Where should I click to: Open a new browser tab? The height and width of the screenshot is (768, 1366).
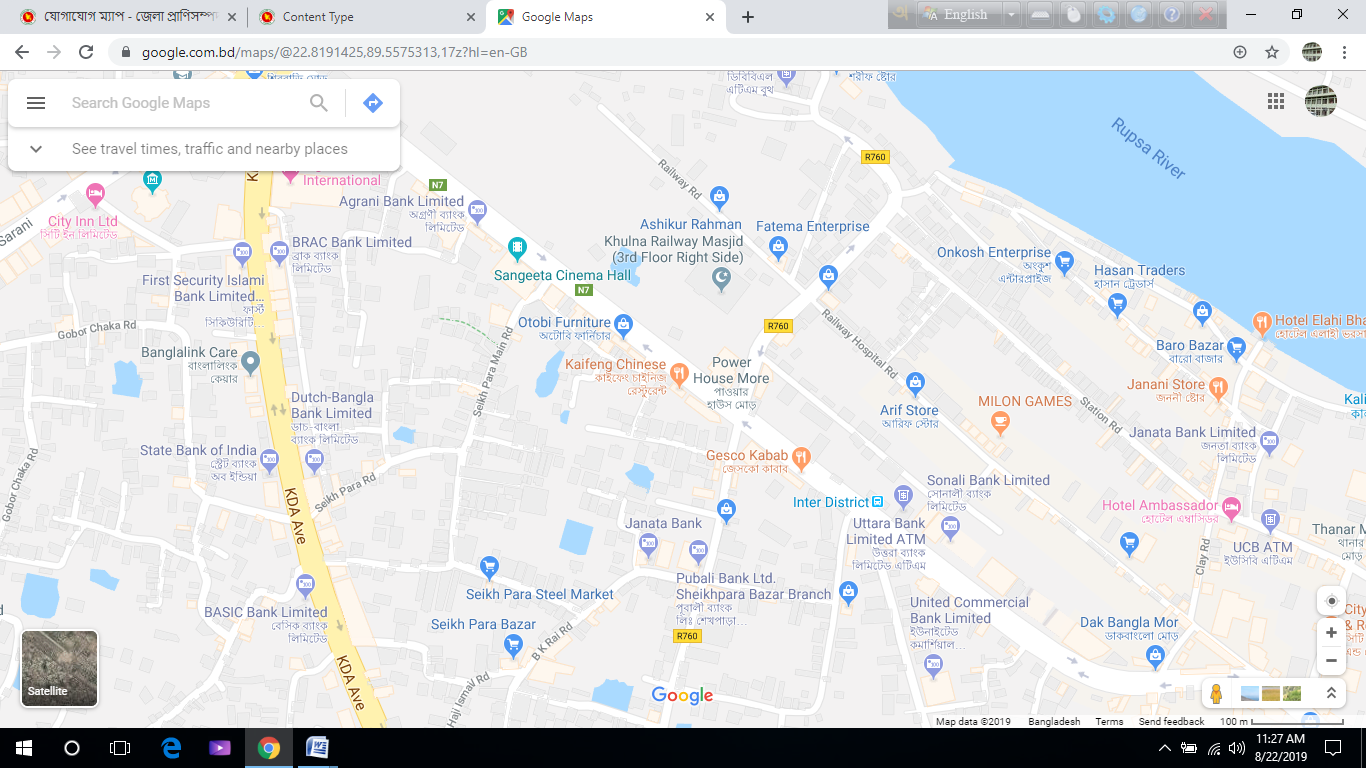(748, 17)
